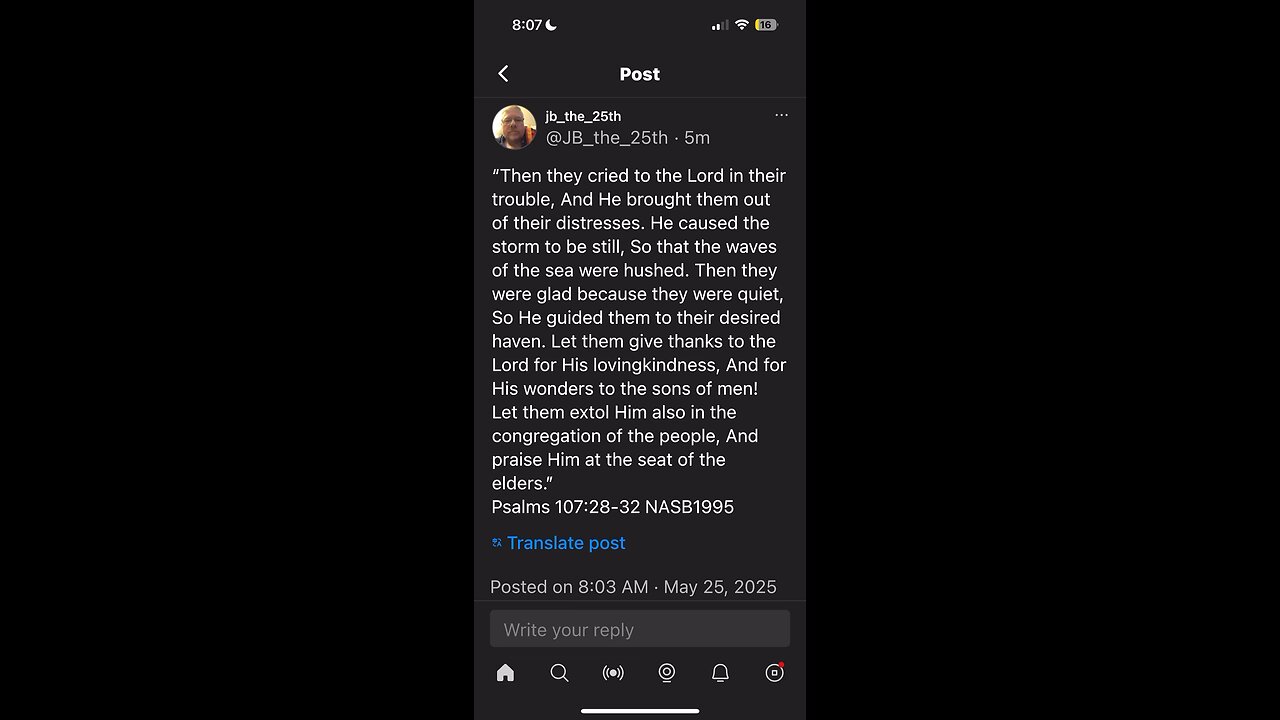The width and height of the screenshot is (1280, 720).
Task: Open the live broadcasts tab
Action: pos(613,673)
